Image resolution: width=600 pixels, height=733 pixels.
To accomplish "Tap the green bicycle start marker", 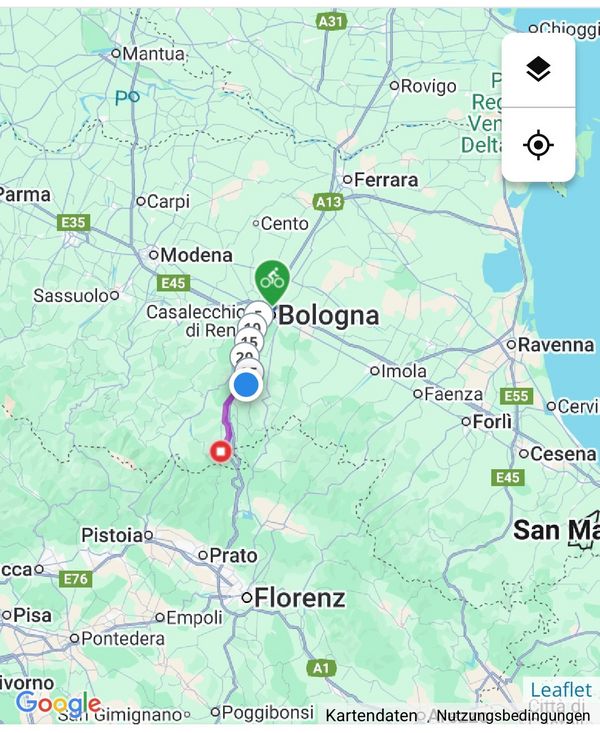I will [x=271, y=279].
